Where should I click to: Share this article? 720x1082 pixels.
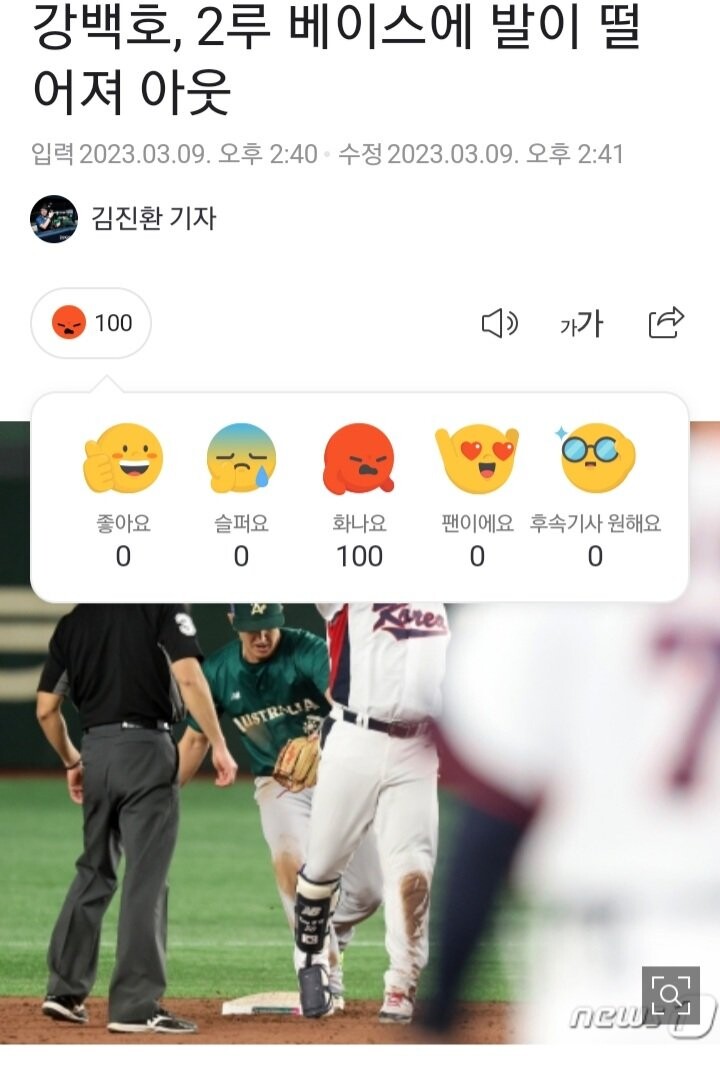click(666, 322)
